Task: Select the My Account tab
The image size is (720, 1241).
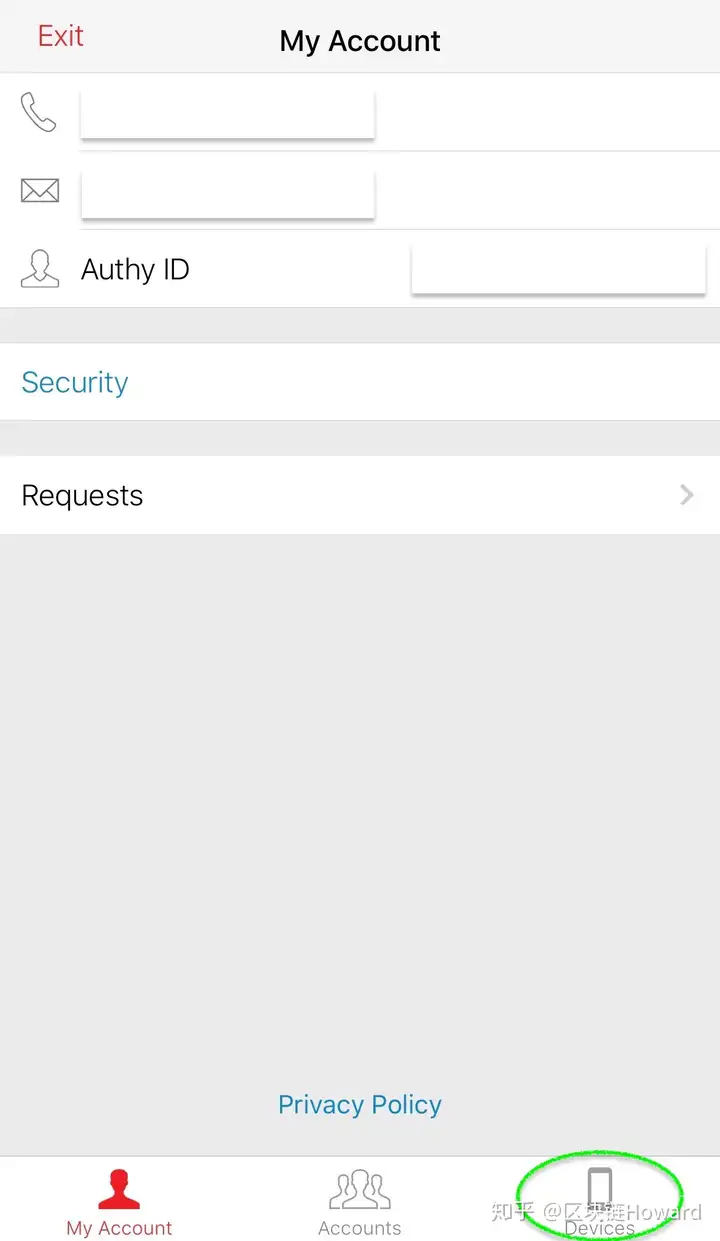Action: coord(119,1202)
